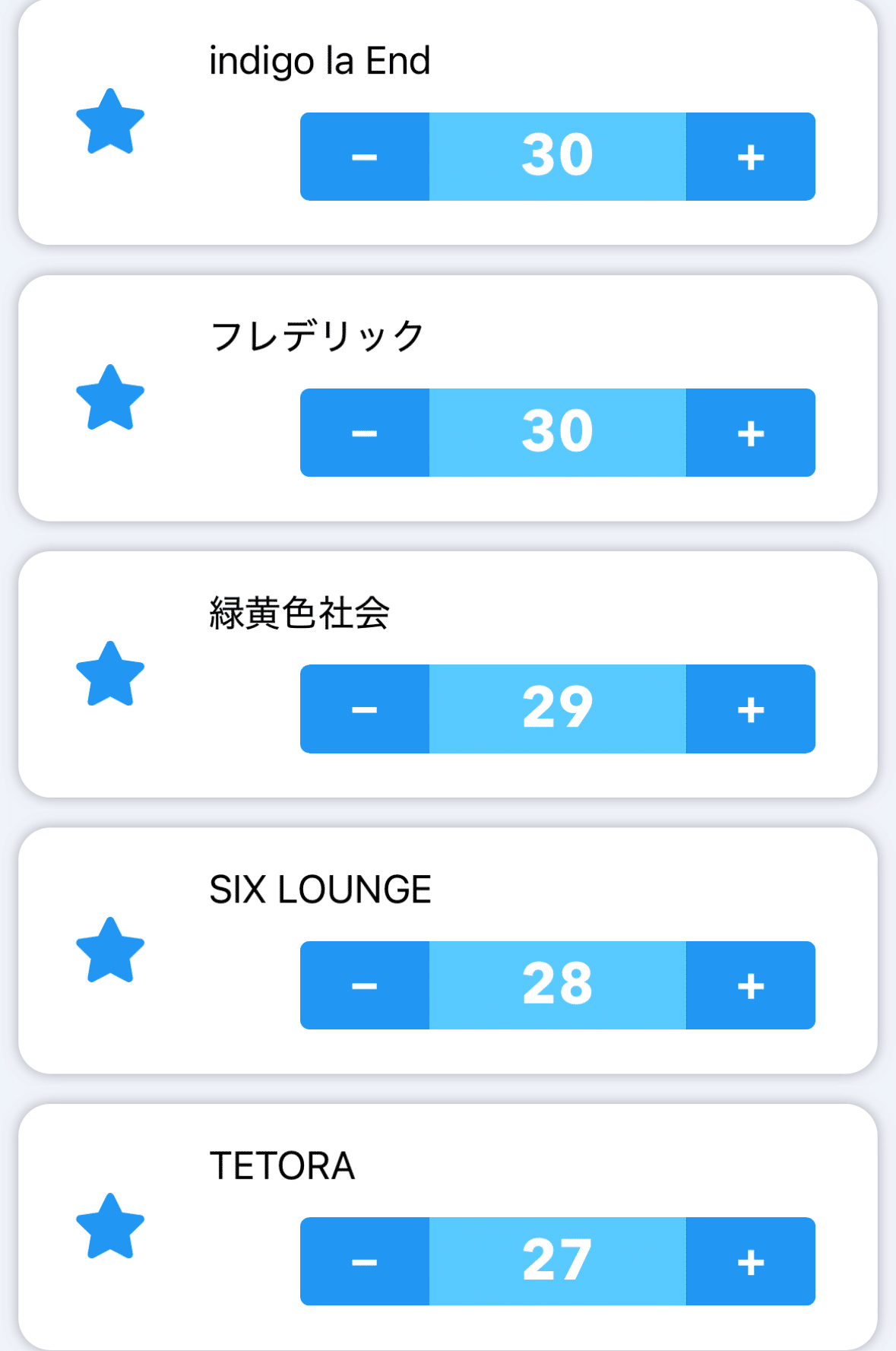896x1351 pixels.
Task: Toggle the star for indigo la End
Action: tap(110, 122)
